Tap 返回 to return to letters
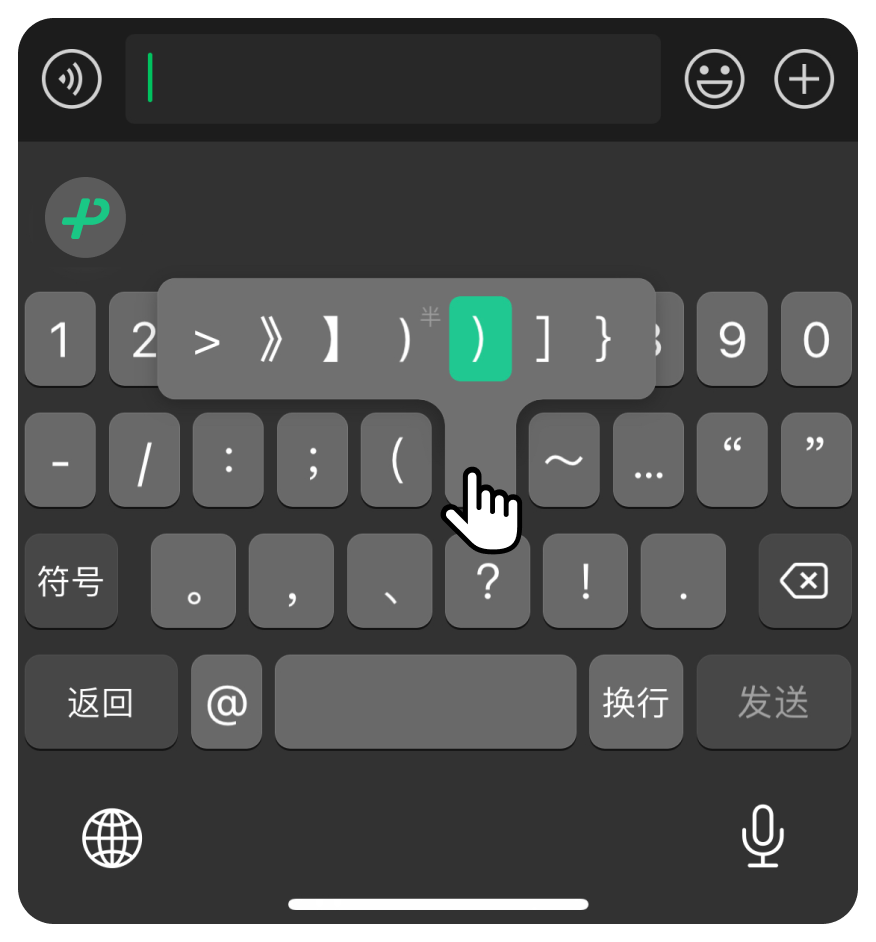876x942 pixels. (100, 702)
